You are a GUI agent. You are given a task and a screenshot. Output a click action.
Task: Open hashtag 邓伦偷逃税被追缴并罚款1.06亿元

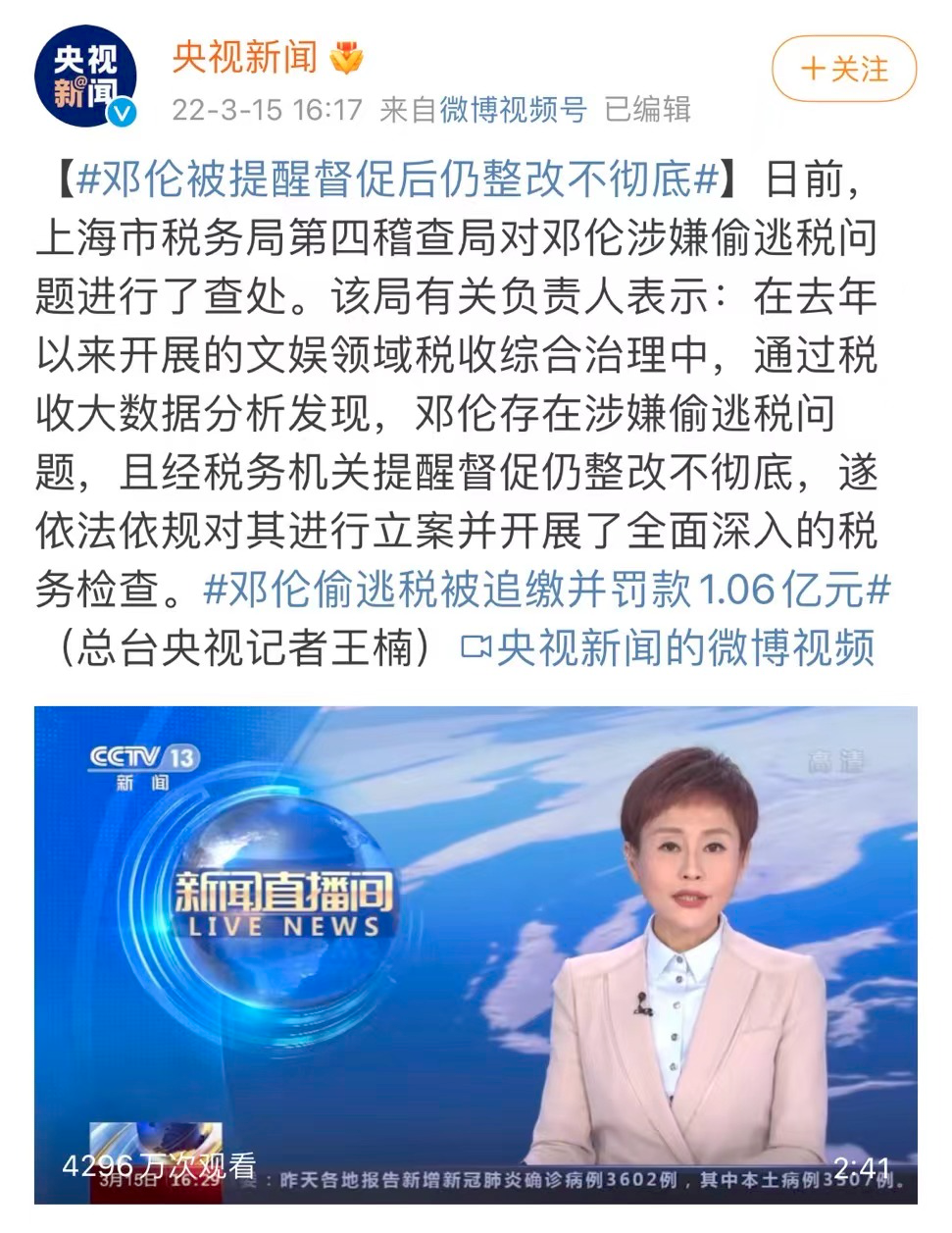coord(547,590)
